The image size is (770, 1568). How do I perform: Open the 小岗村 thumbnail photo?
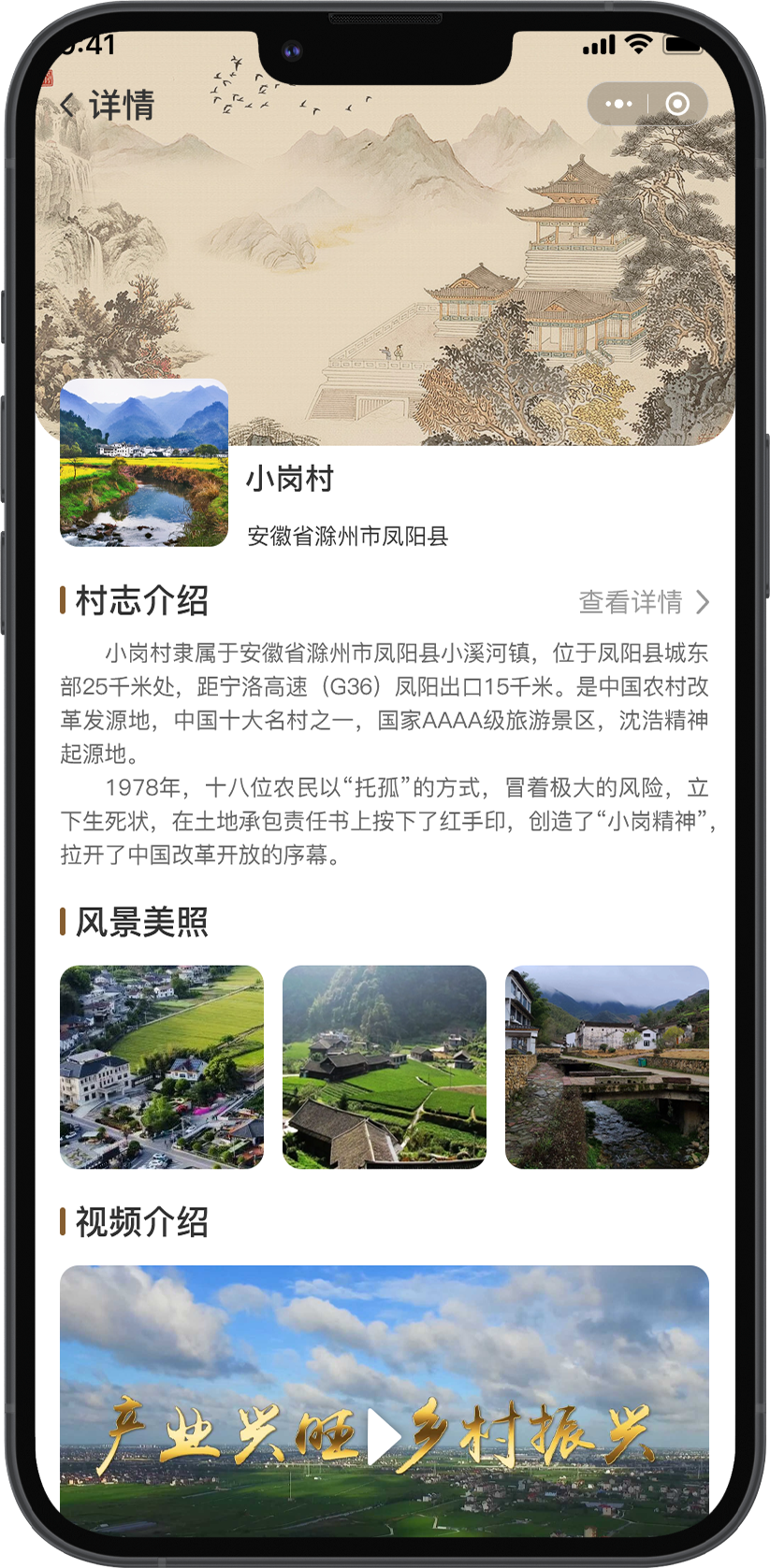tap(144, 463)
